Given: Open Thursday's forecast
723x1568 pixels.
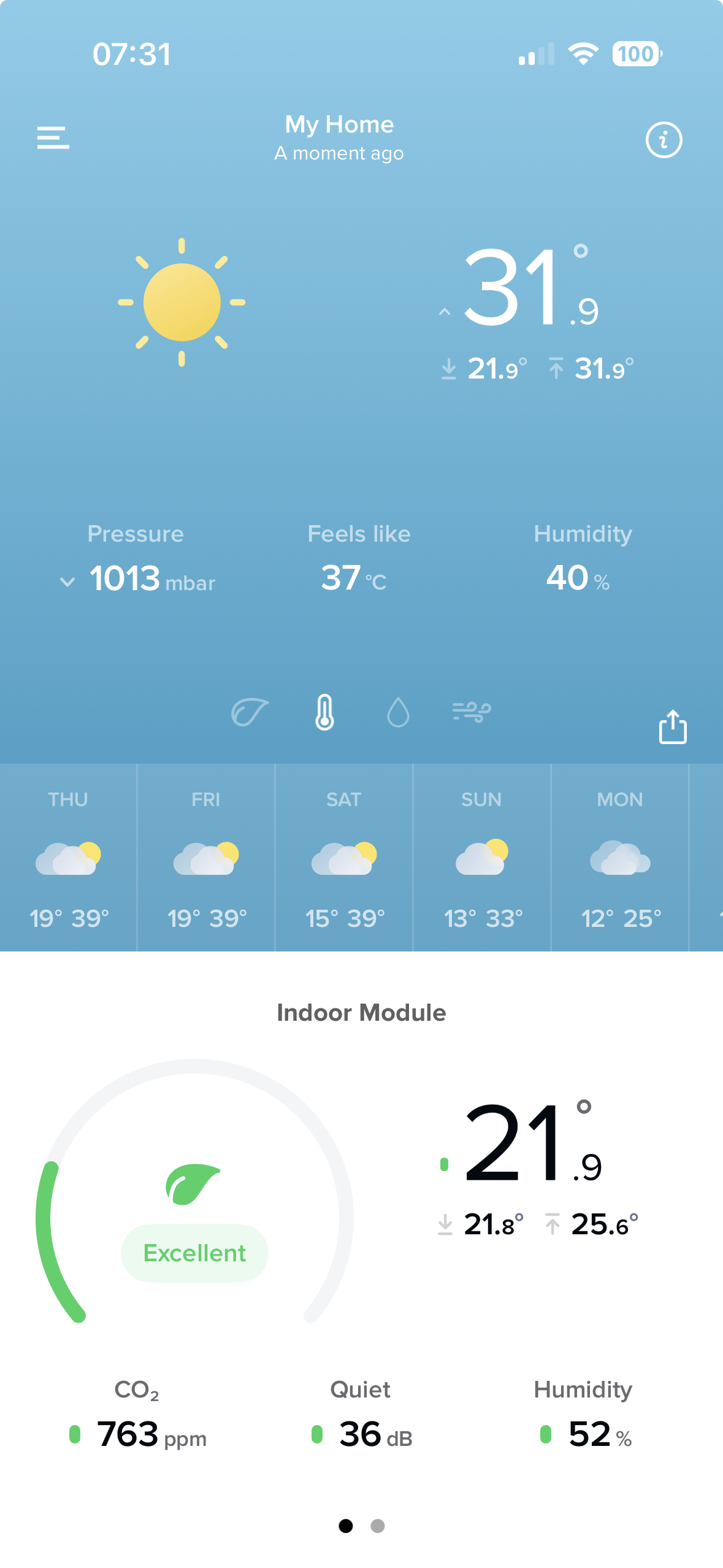Looking at the screenshot, I should click(x=68, y=858).
